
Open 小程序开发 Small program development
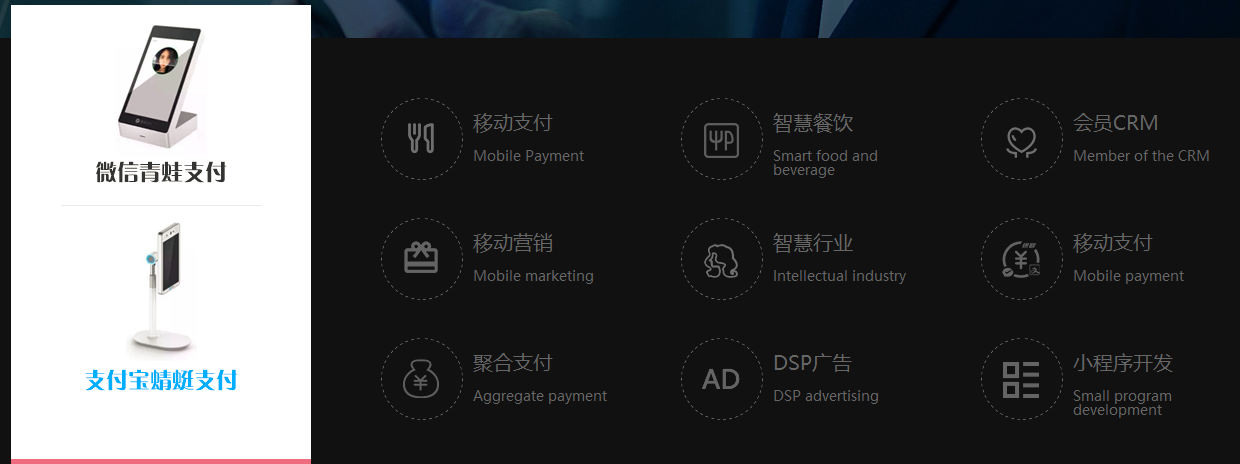coord(1122,364)
